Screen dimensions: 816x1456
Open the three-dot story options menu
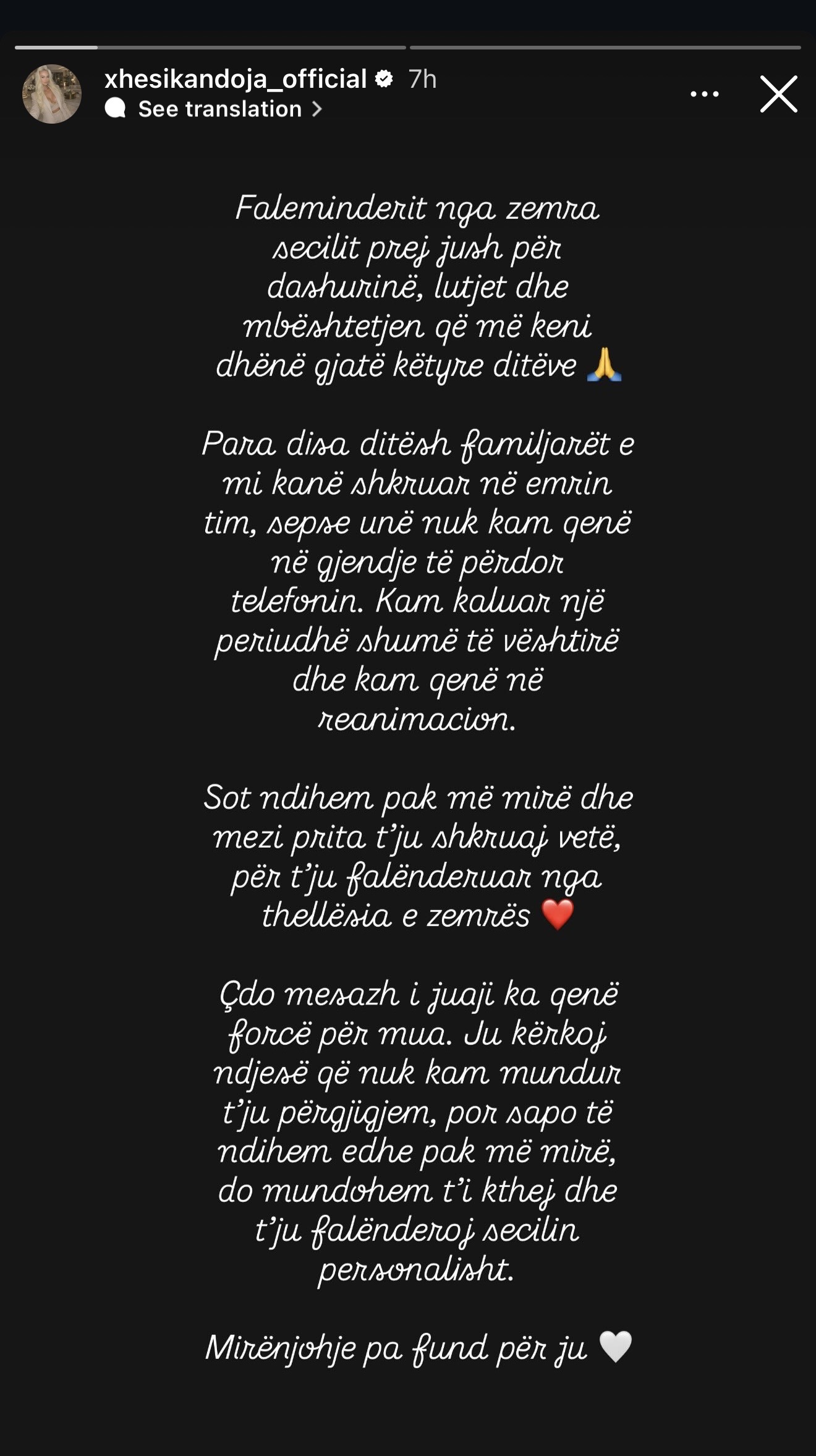pos(704,95)
